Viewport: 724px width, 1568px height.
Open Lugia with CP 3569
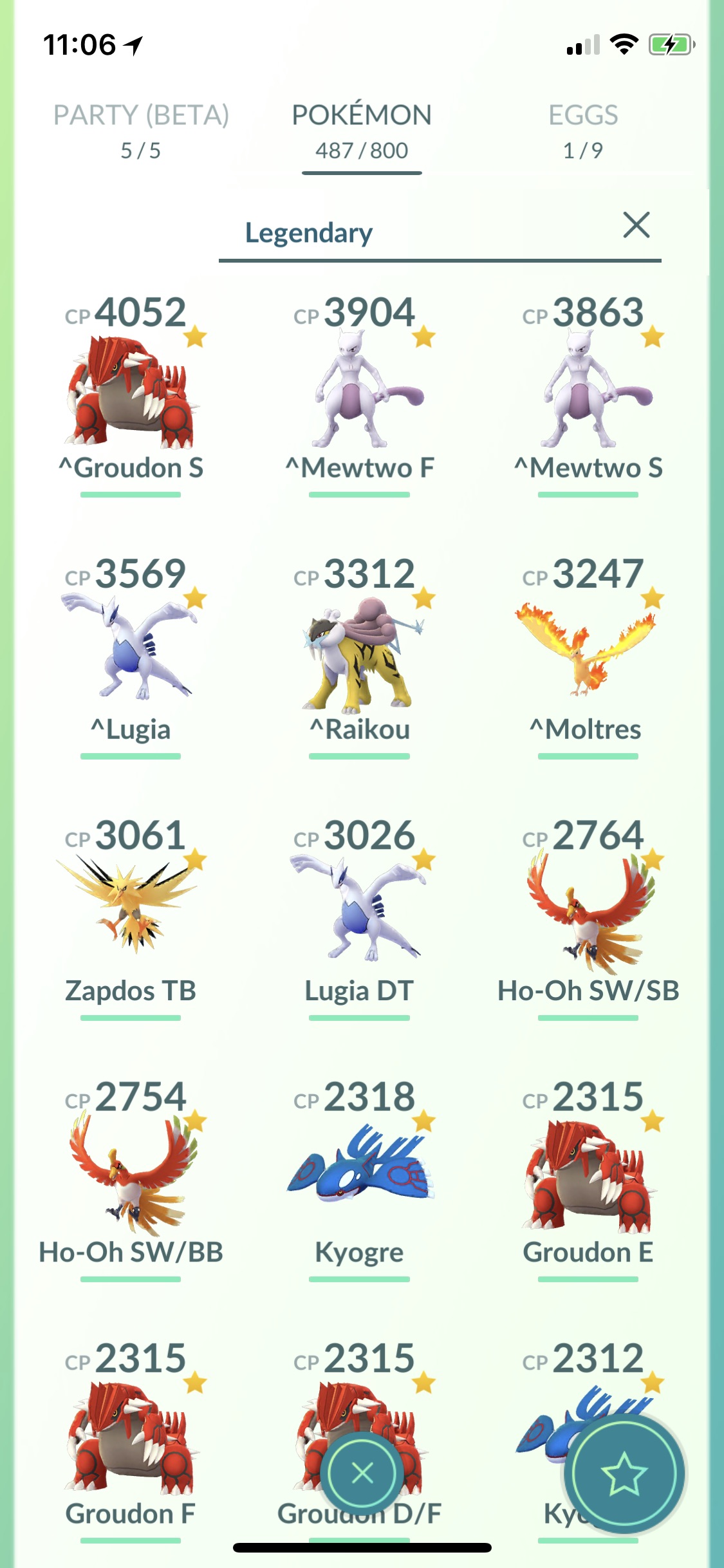tap(131, 655)
